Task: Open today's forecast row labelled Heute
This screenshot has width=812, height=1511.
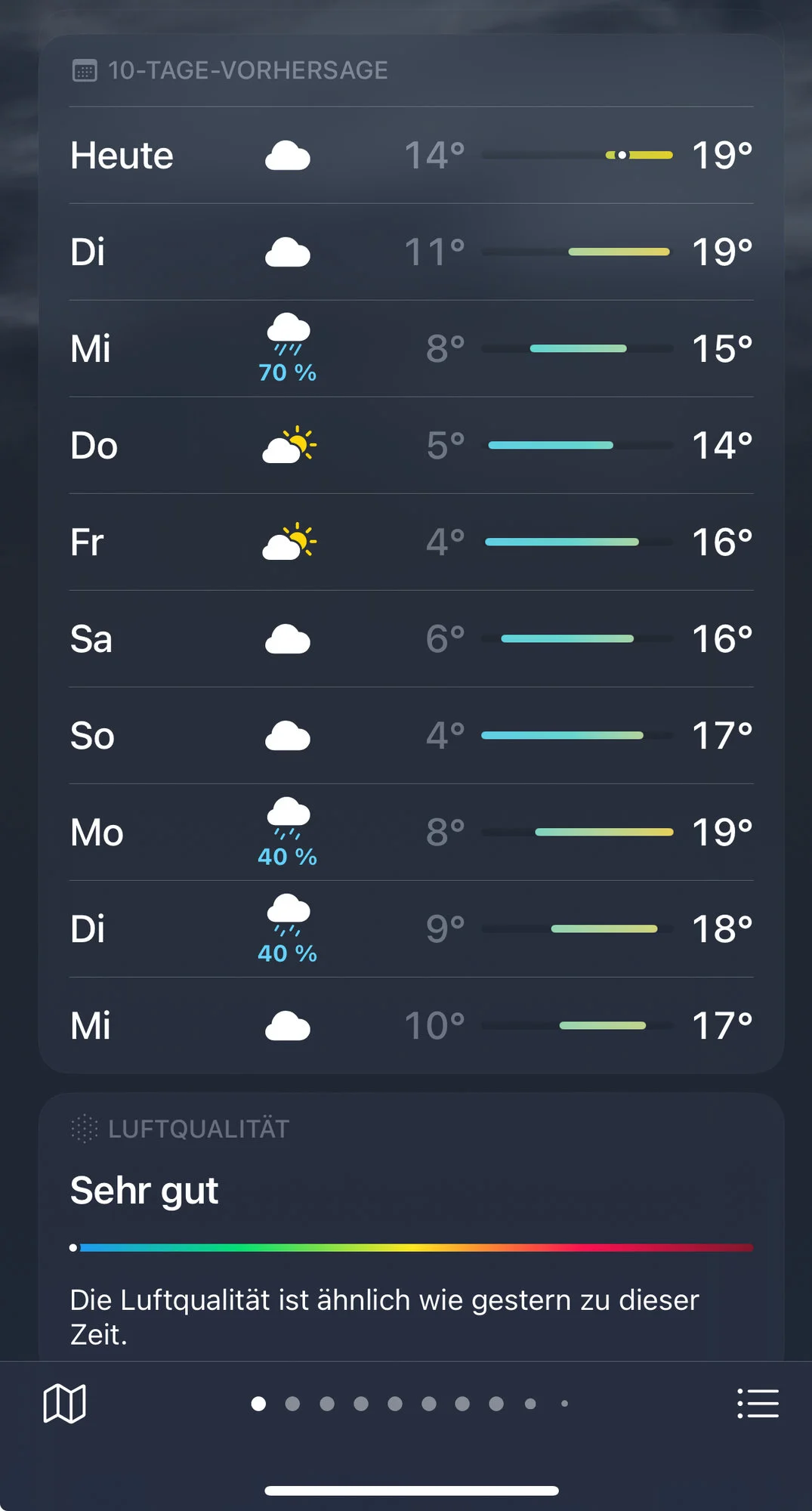Action: (x=411, y=156)
